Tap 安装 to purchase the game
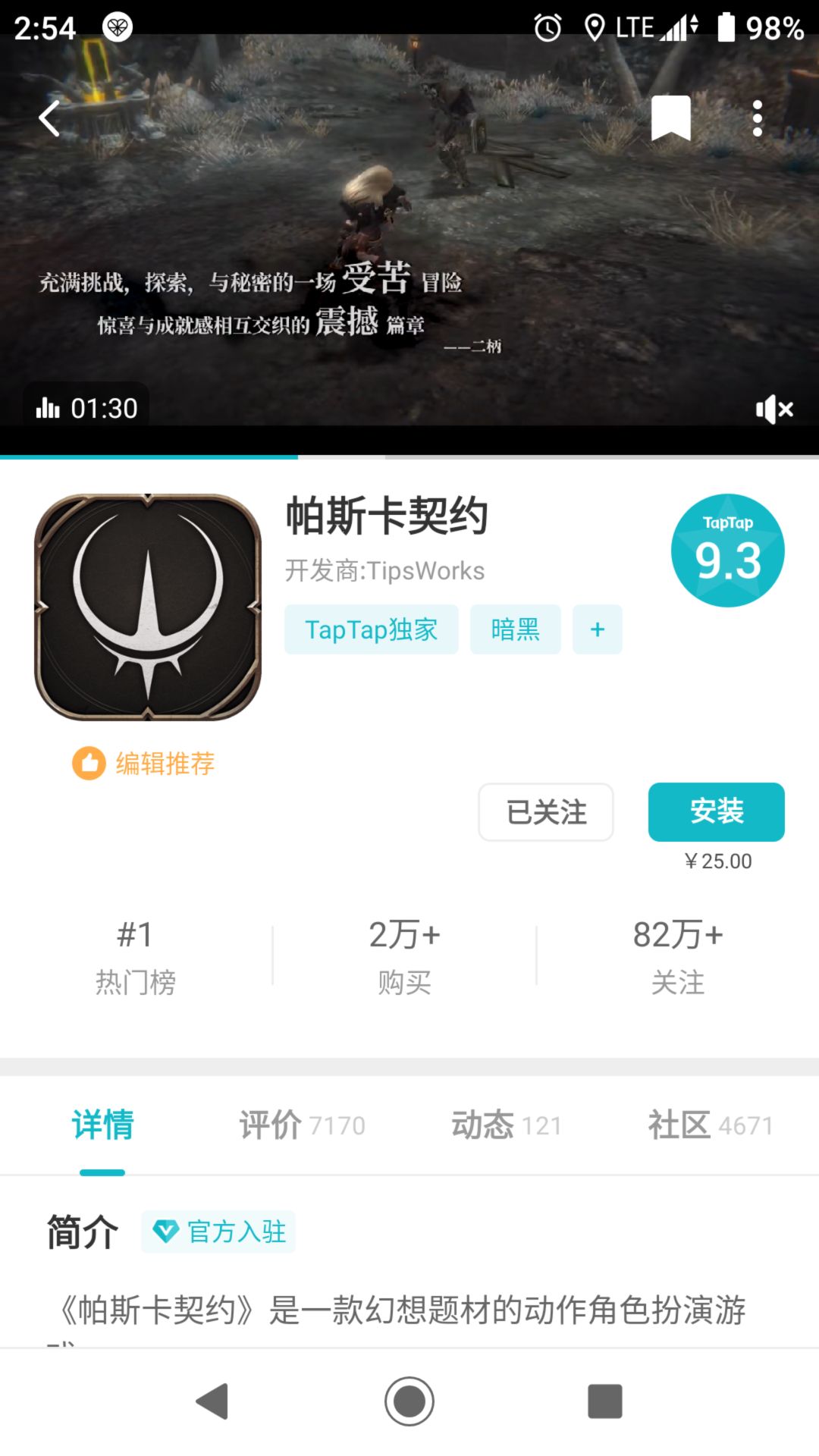 (716, 812)
